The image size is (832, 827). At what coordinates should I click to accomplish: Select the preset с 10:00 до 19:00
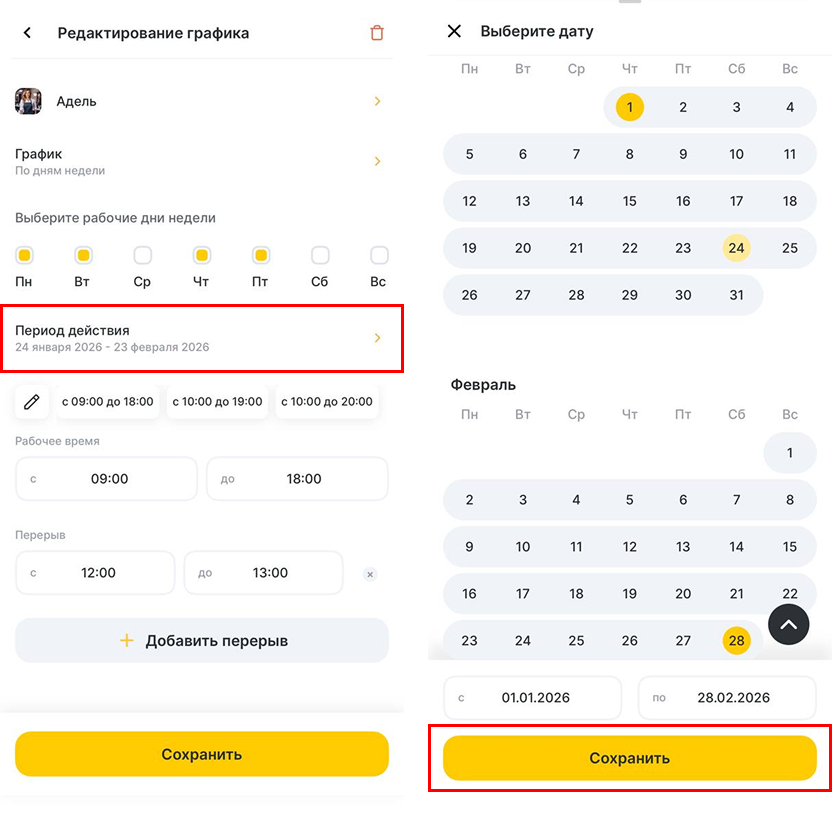click(x=217, y=402)
